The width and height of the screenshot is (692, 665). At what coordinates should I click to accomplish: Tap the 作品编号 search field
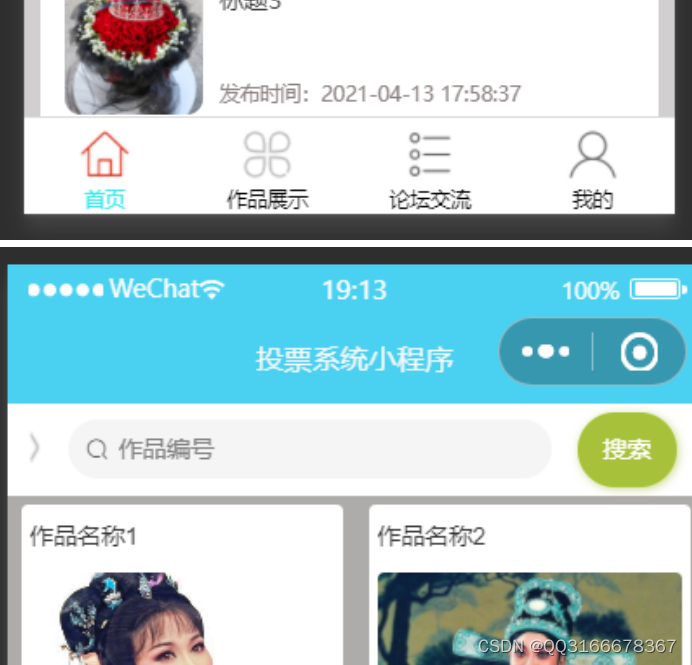[310, 449]
